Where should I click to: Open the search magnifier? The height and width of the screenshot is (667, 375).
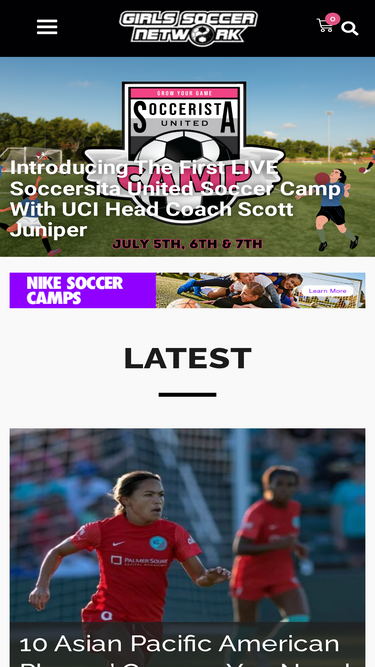click(350, 29)
